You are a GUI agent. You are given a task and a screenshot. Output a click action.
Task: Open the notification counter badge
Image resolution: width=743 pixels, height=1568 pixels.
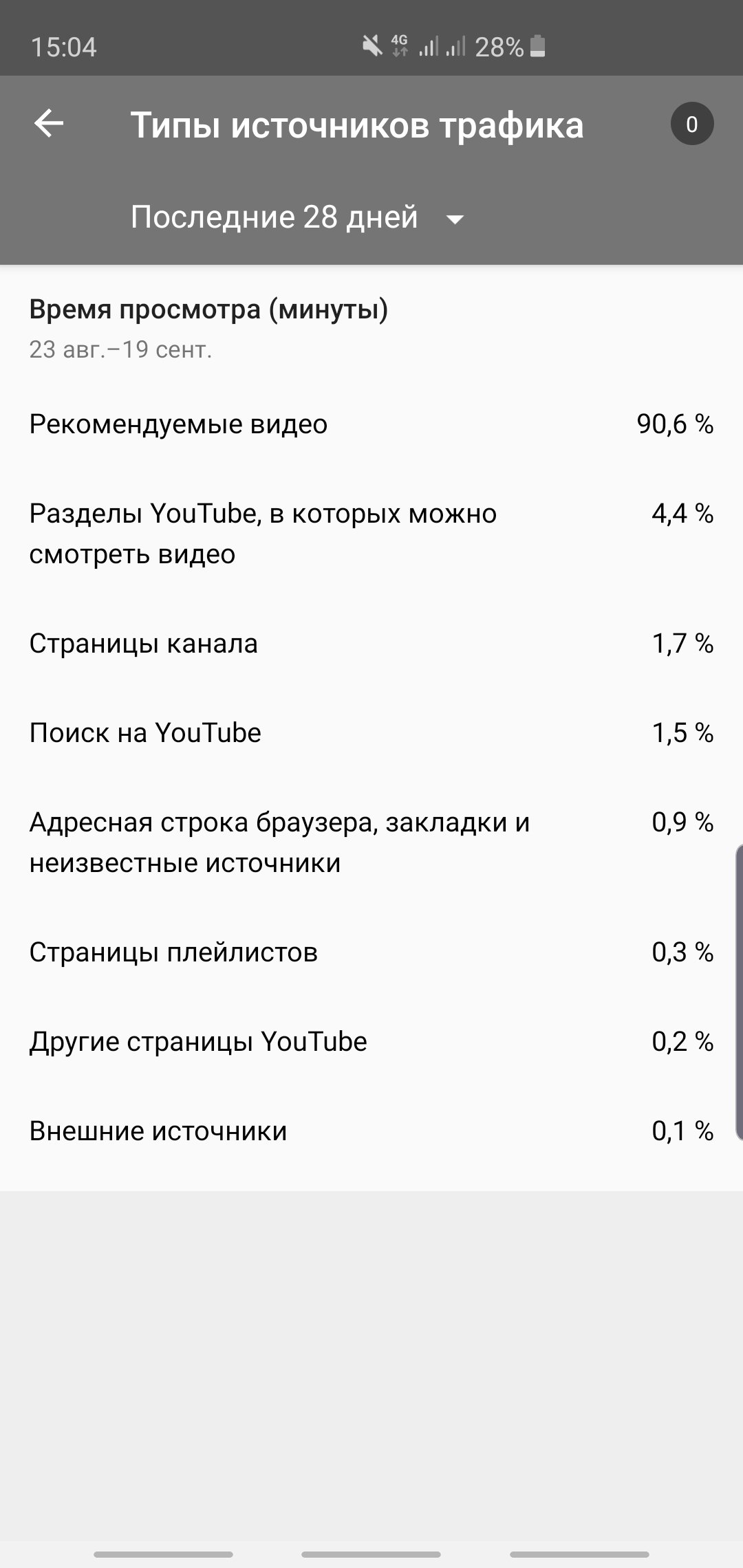pyautogui.click(x=691, y=124)
